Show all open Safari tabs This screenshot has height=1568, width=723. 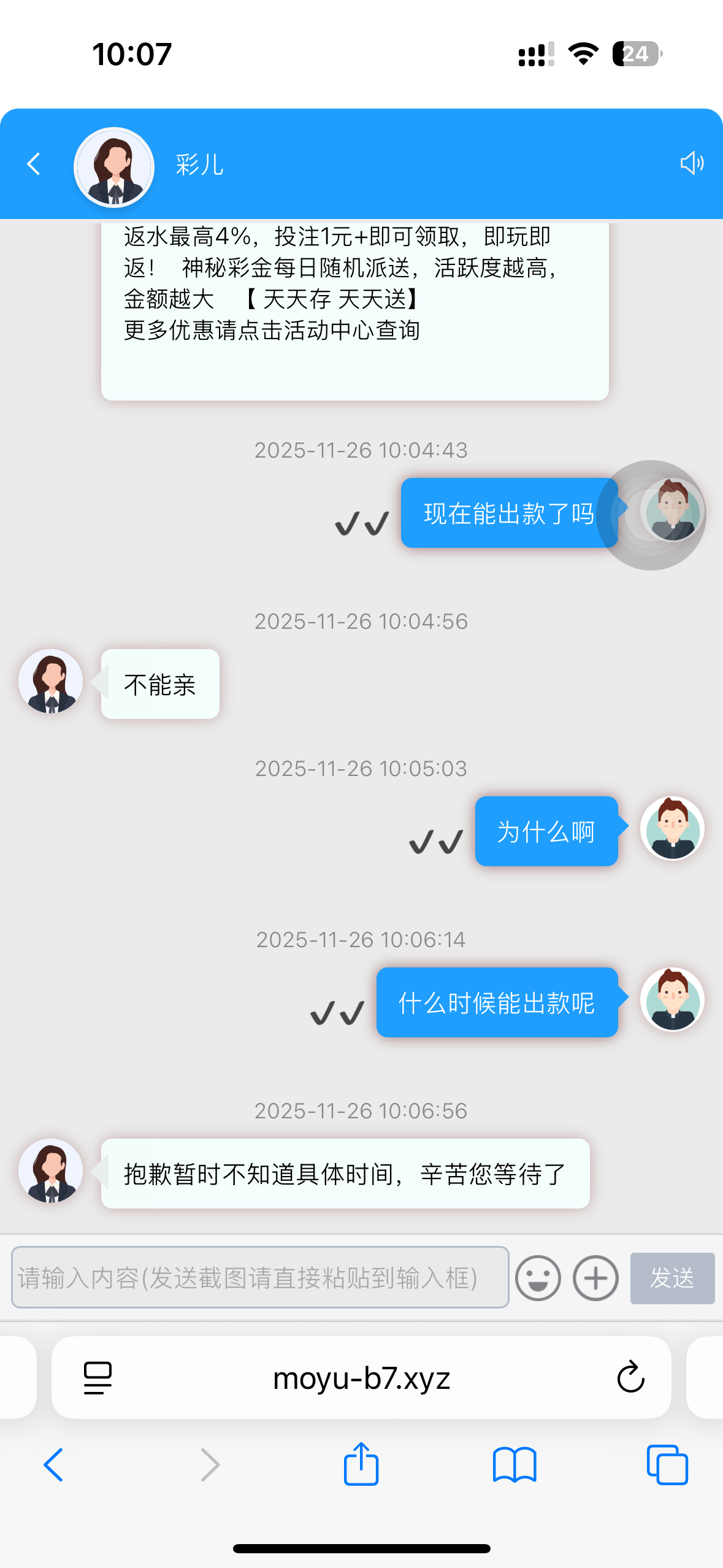(x=667, y=1465)
